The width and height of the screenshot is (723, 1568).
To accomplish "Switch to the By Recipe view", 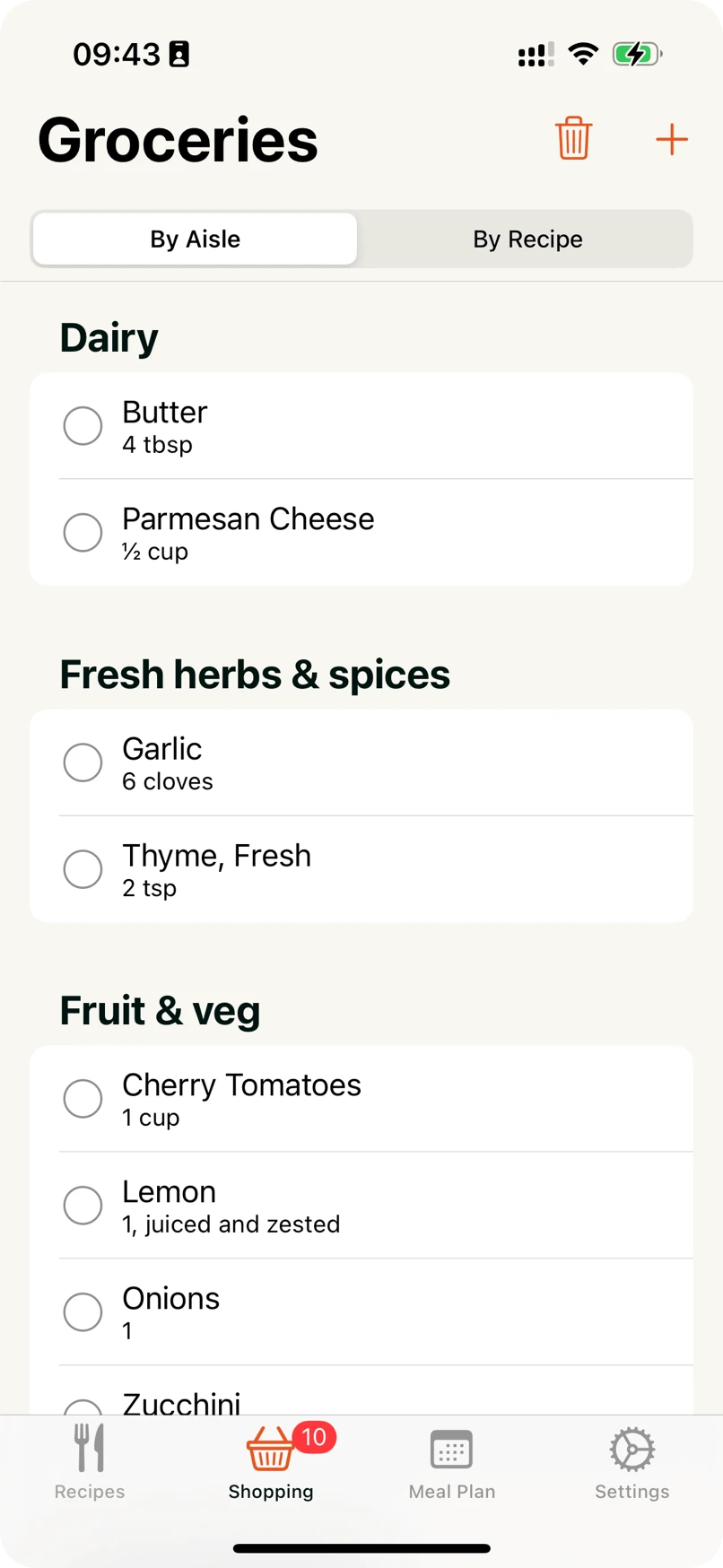I will [x=527, y=240].
